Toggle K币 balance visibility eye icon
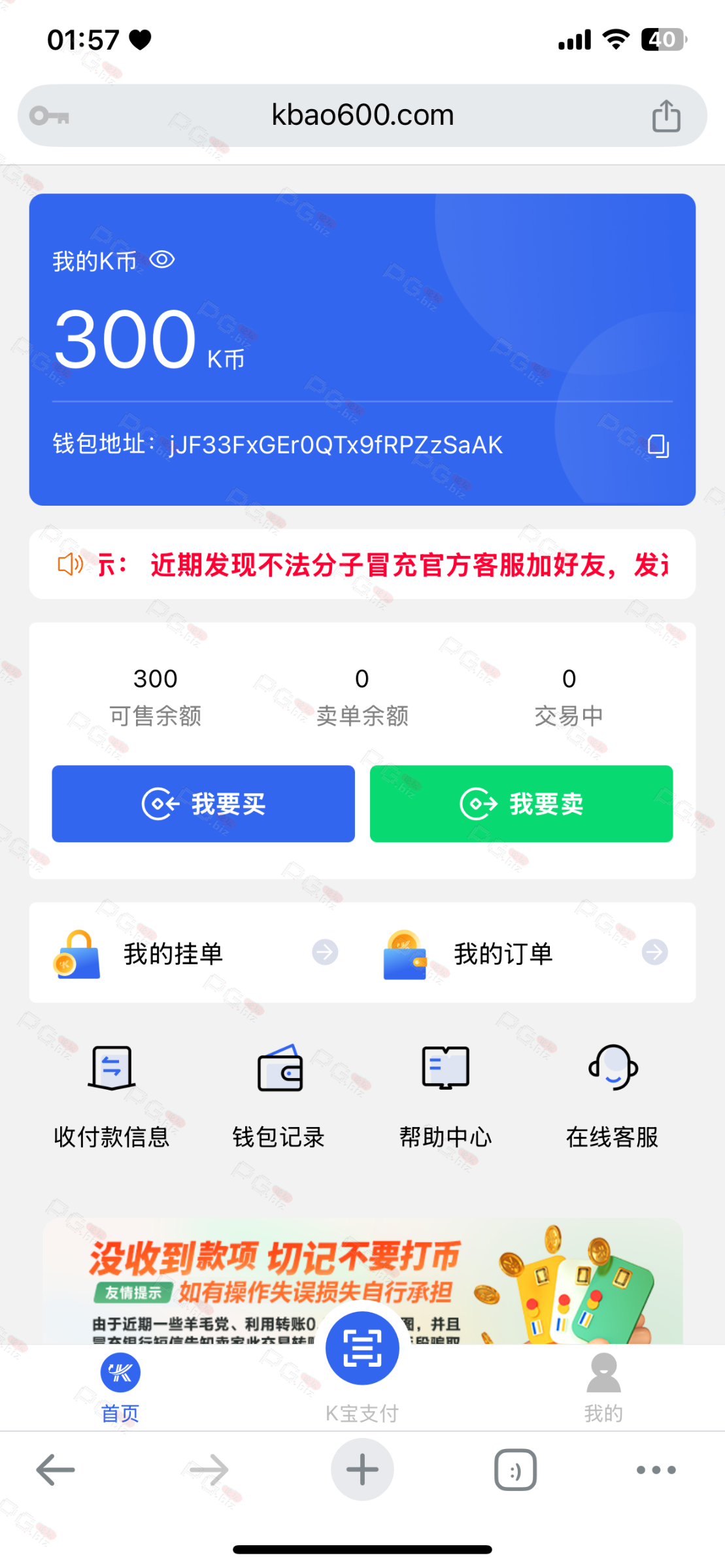Image resolution: width=725 pixels, height=1568 pixels. [x=161, y=260]
